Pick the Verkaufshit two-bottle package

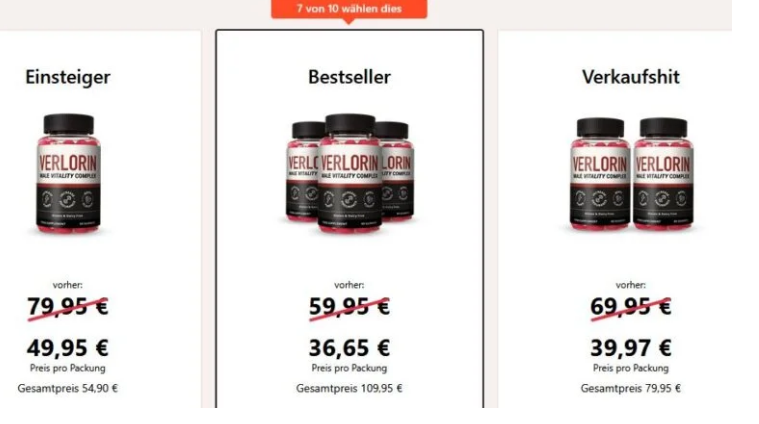[x=631, y=175]
